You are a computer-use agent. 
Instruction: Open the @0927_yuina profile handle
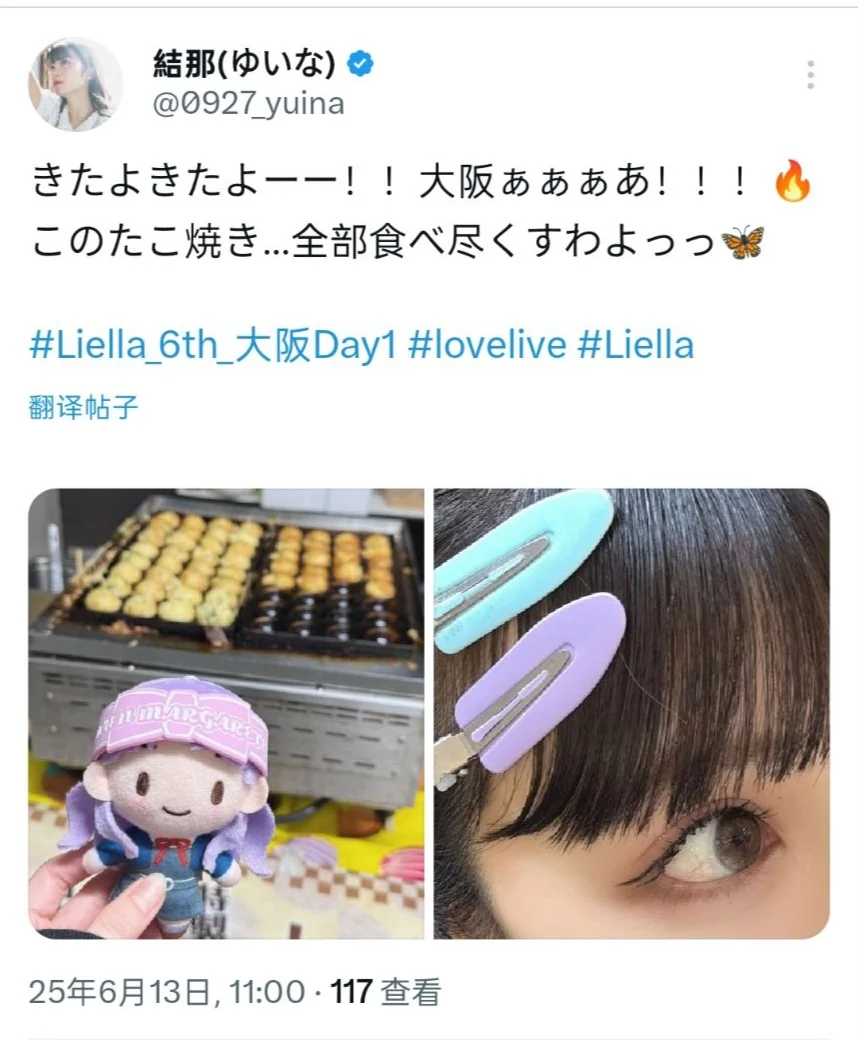click(248, 103)
